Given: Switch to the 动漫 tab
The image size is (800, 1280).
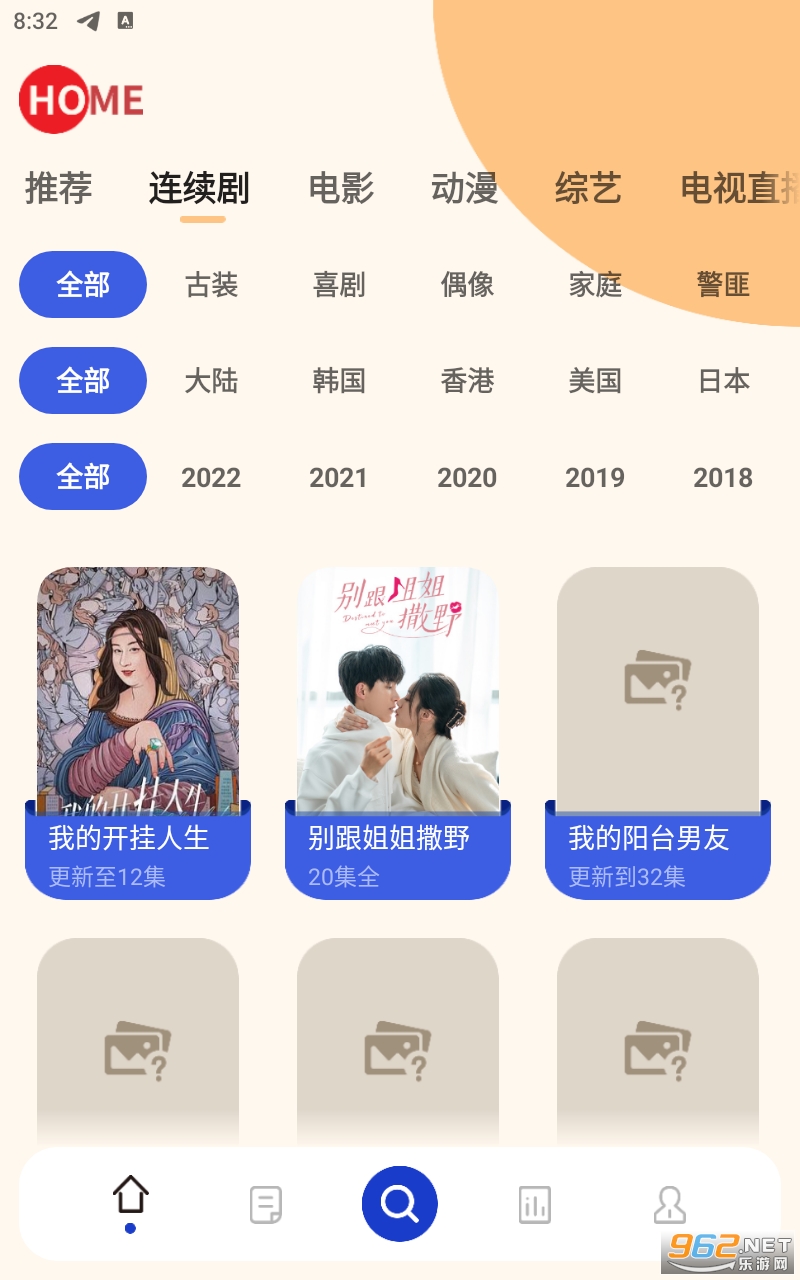Looking at the screenshot, I should tap(464, 188).
